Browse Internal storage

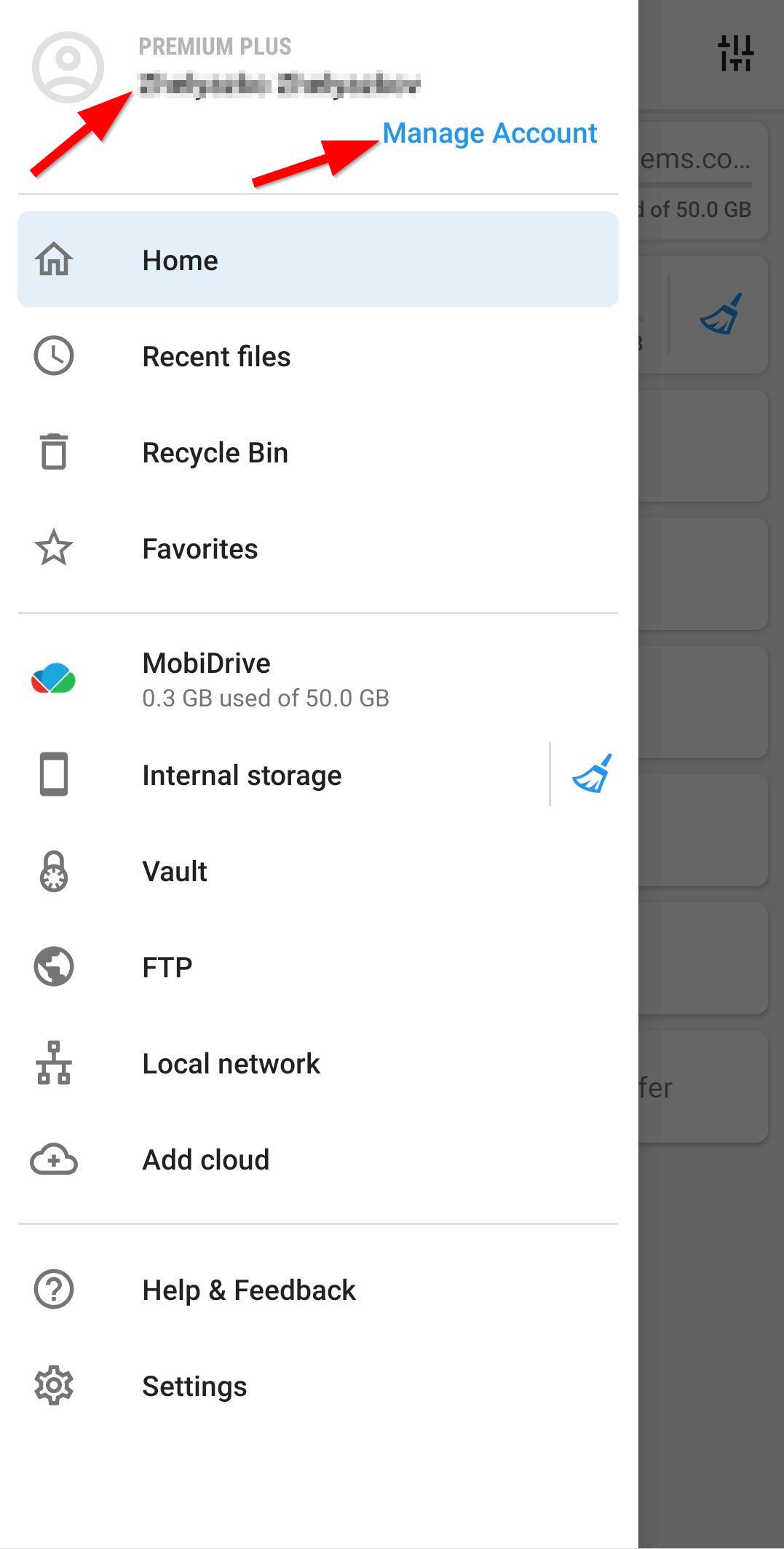click(284, 775)
